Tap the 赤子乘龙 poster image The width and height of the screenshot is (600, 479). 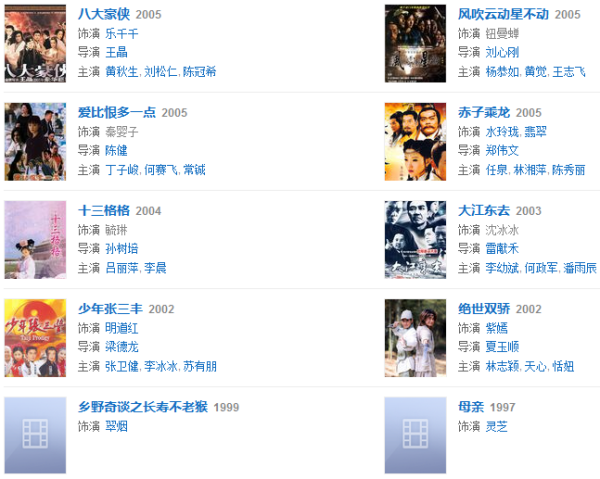pyautogui.click(x=415, y=142)
